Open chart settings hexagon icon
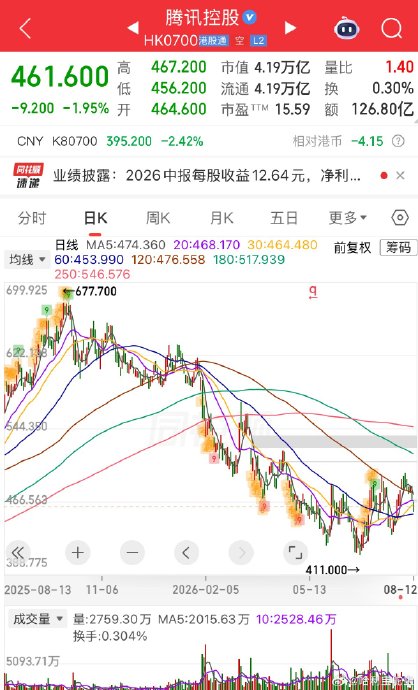The image size is (418, 690). [400, 218]
